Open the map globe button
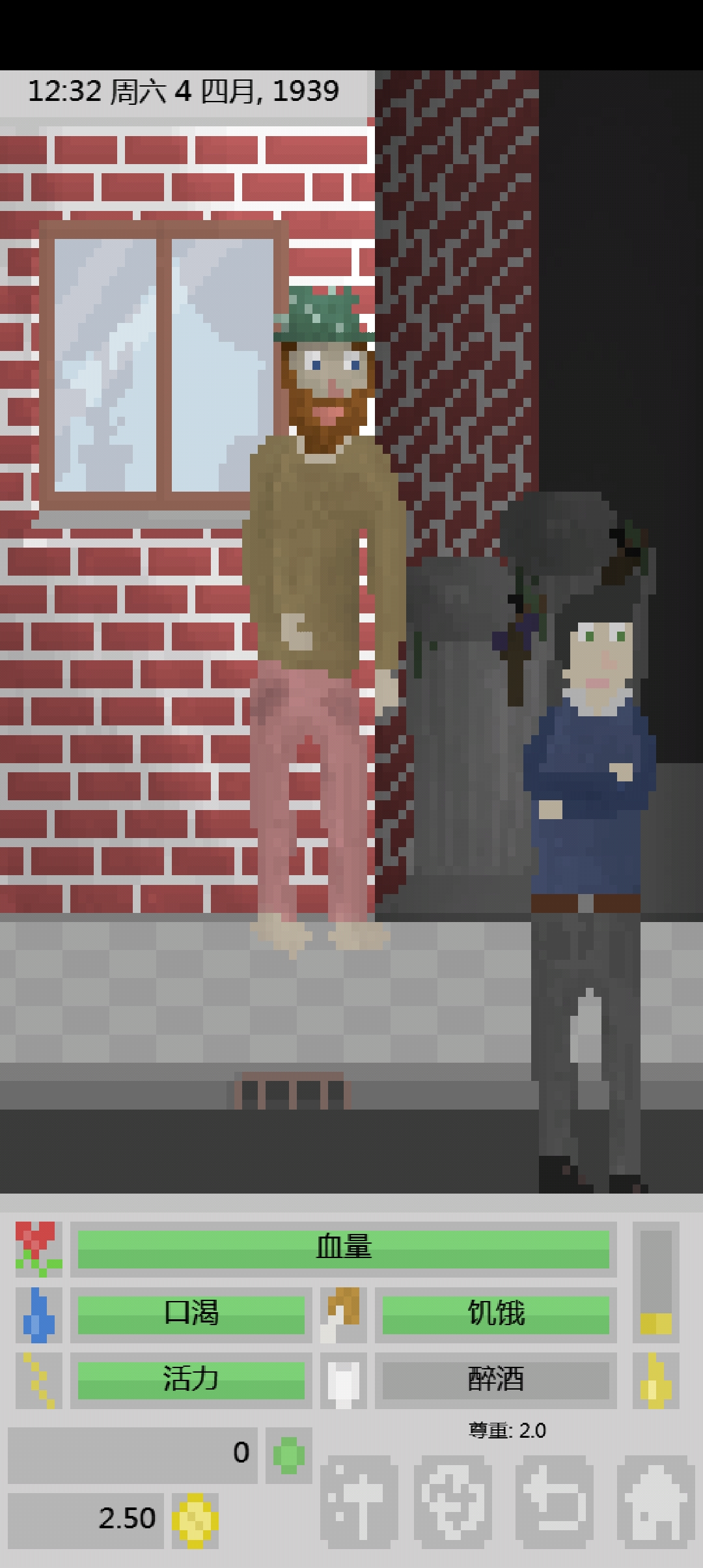Viewport: 703px width, 1568px height. tap(453, 1502)
